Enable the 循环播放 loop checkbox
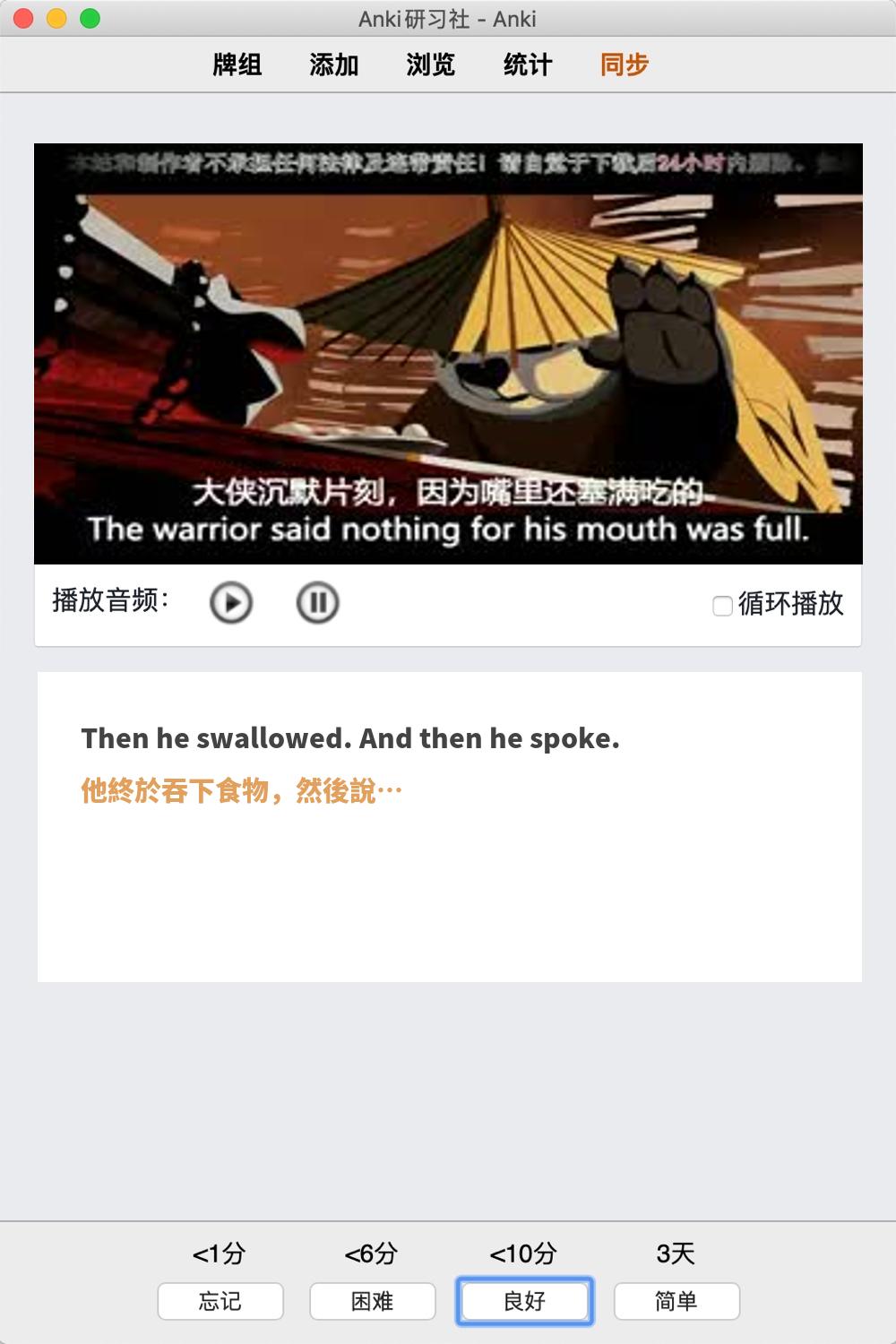896x1344 pixels. [722, 607]
